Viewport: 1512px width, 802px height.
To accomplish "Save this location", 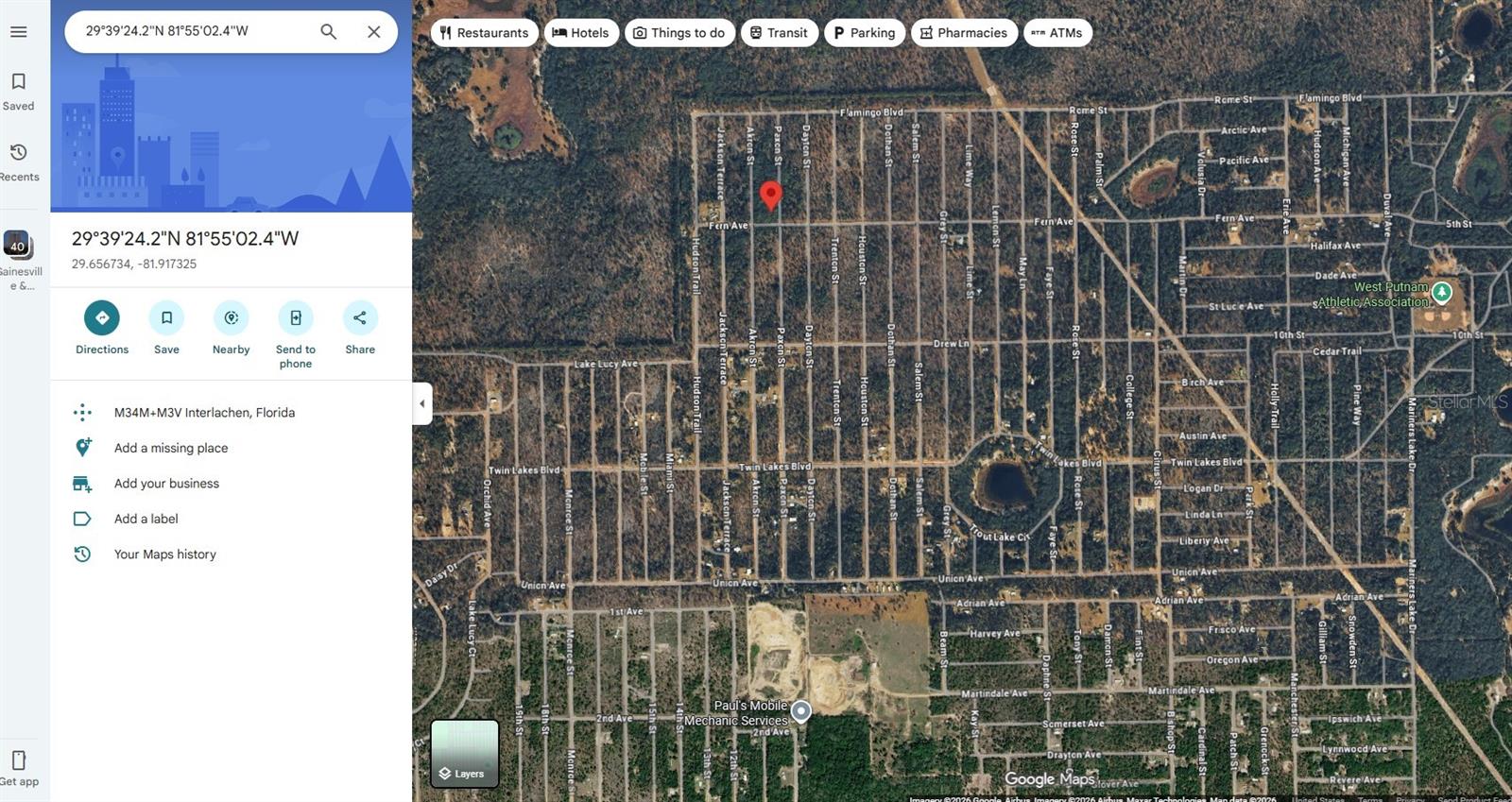I will click(166, 318).
